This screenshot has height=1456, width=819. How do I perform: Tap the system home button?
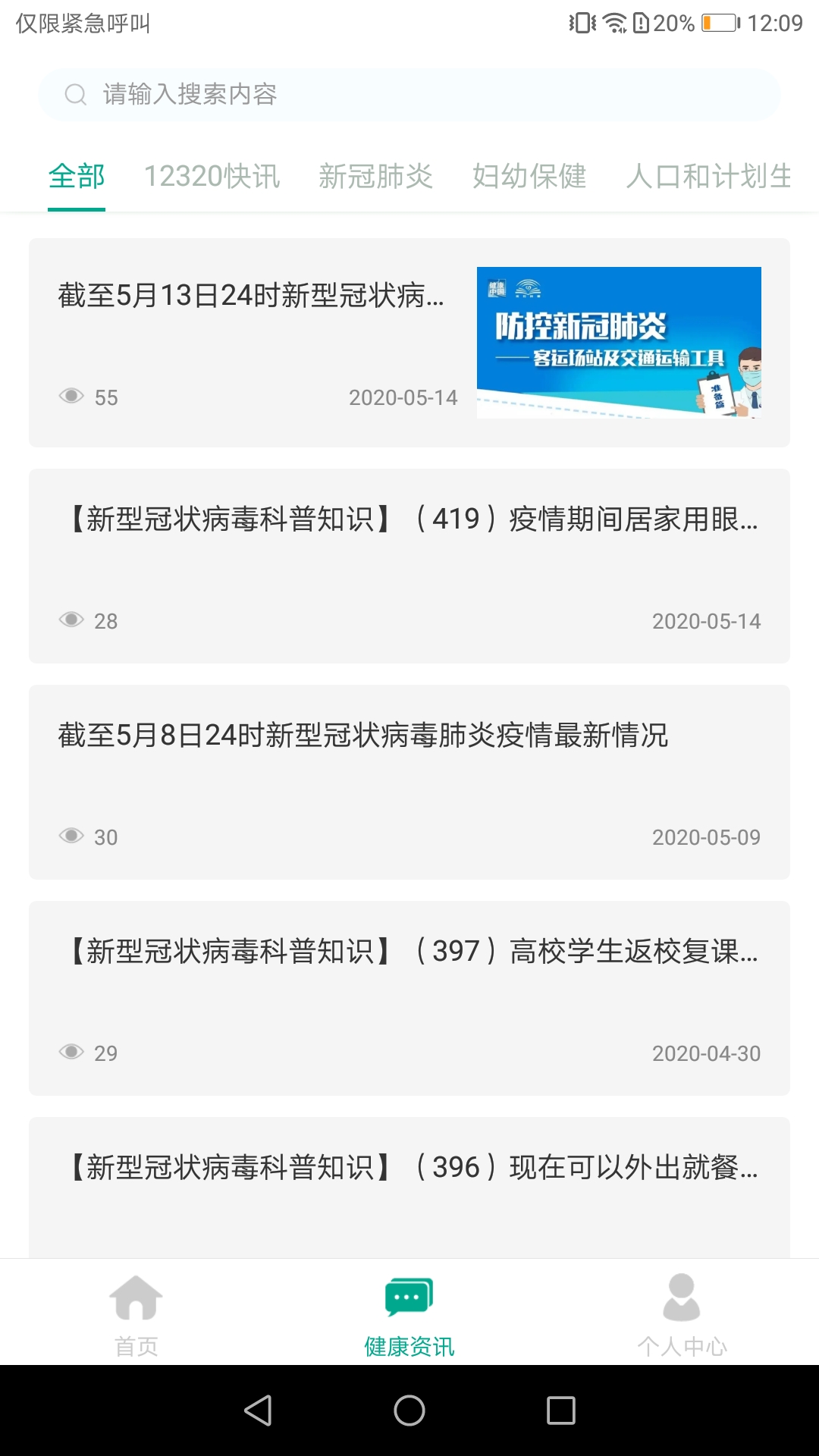click(x=409, y=1410)
